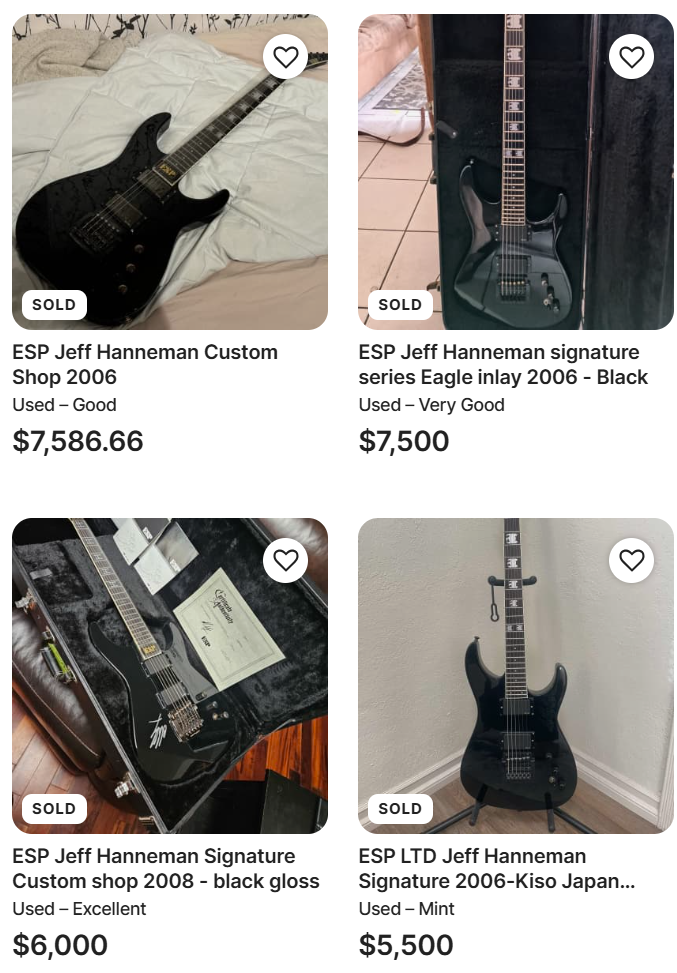View the $6,000 Custom shop 2008 listing

coord(166,868)
